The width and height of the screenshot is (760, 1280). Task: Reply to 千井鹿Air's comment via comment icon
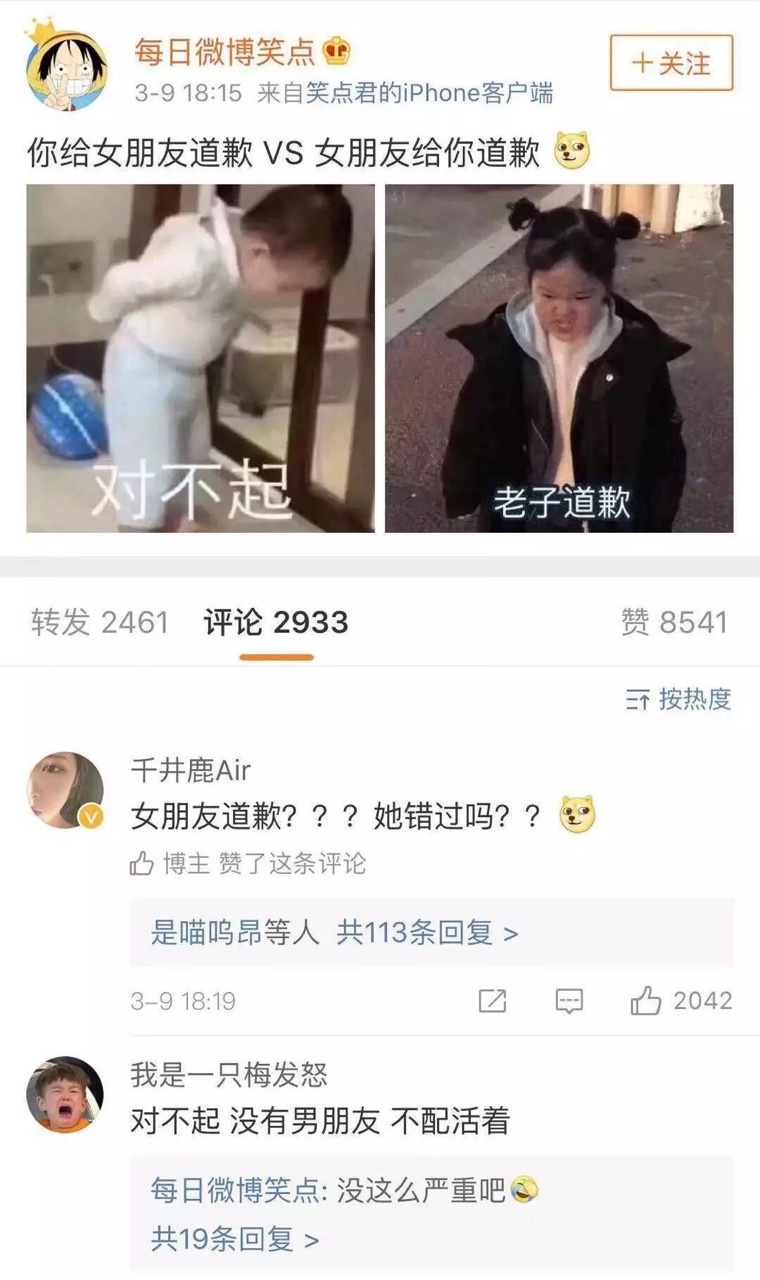click(569, 1001)
